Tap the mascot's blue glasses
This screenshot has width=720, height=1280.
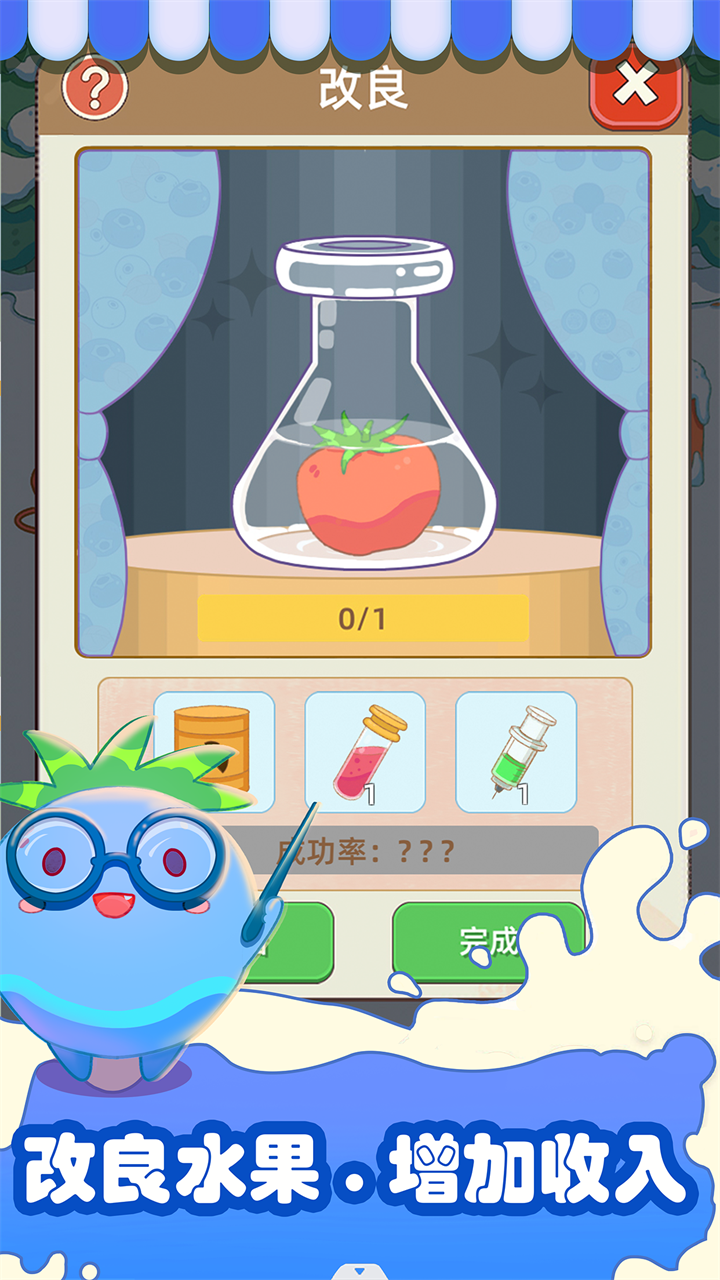113,858
